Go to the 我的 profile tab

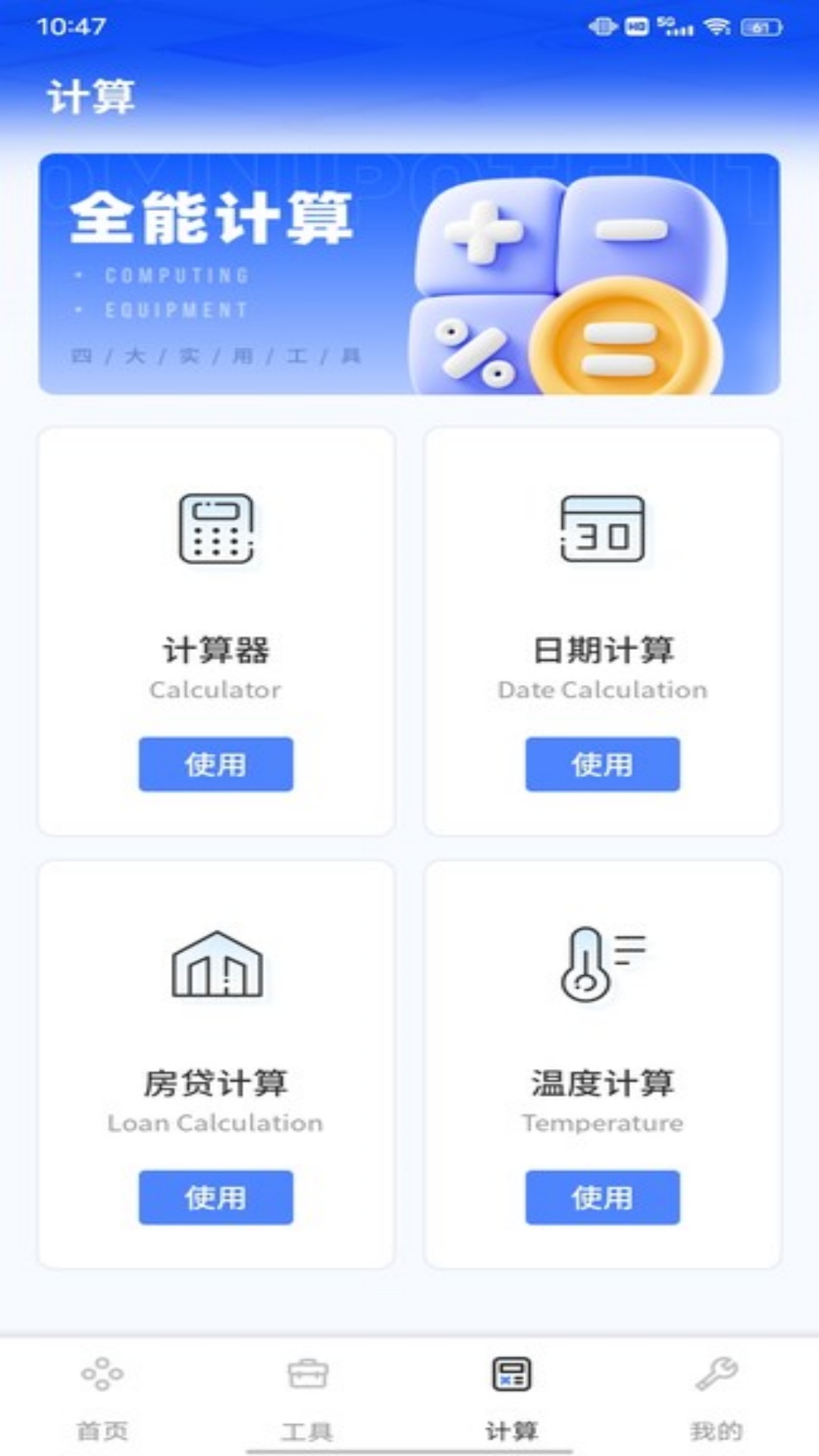(x=716, y=1397)
